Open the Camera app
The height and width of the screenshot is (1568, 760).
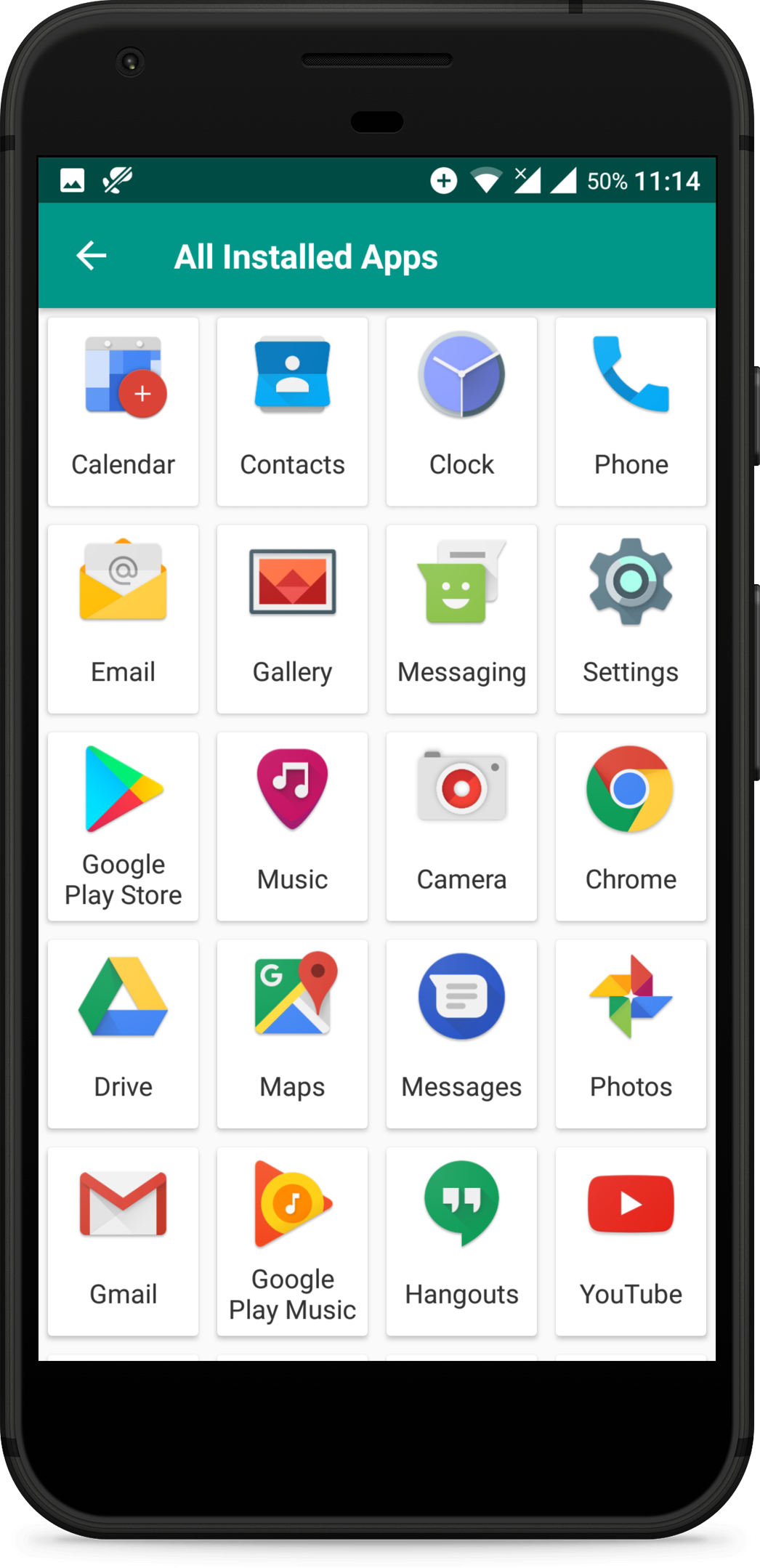(461, 826)
